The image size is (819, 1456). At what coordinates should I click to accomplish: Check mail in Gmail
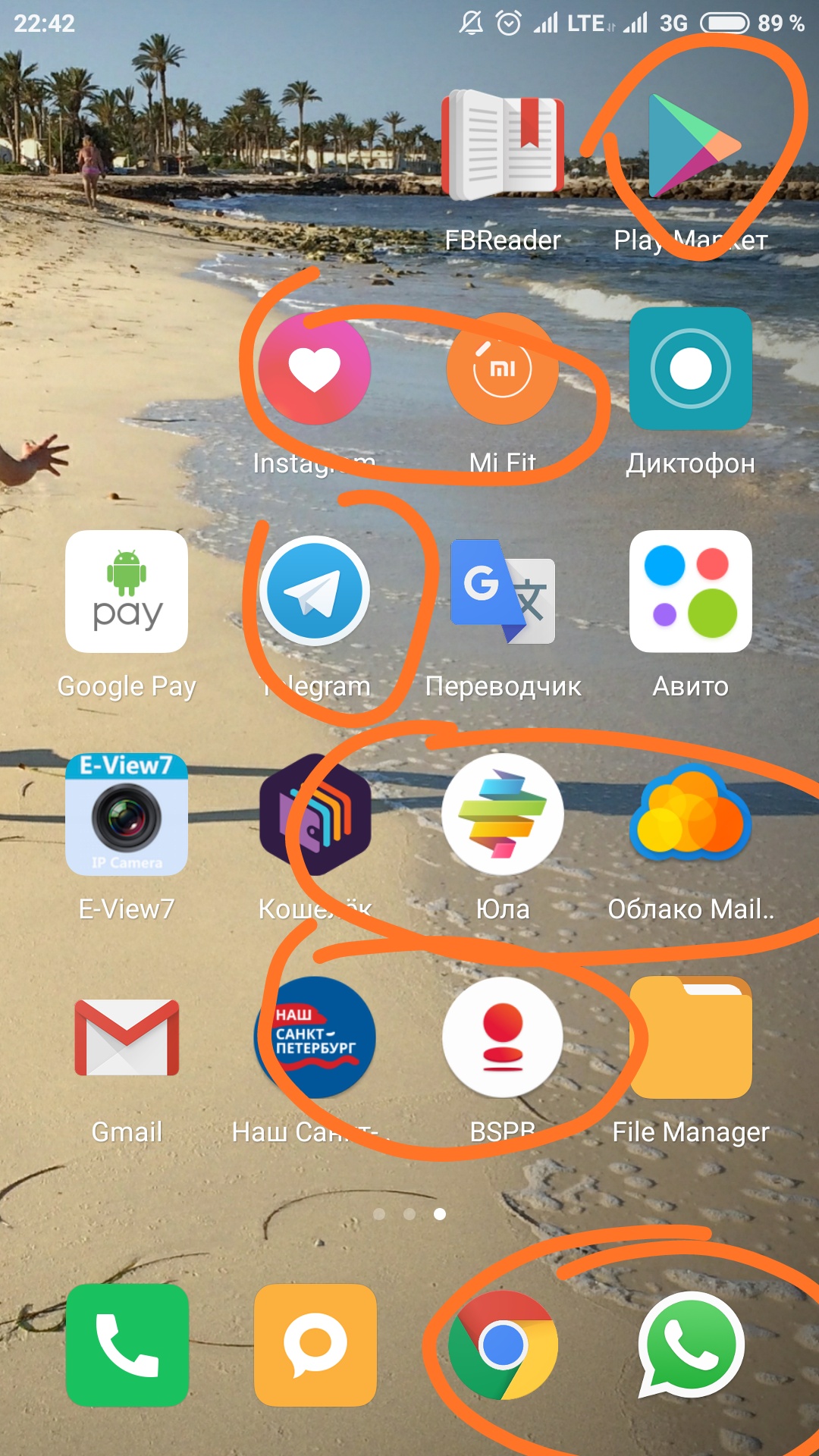tap(127, 1037)
